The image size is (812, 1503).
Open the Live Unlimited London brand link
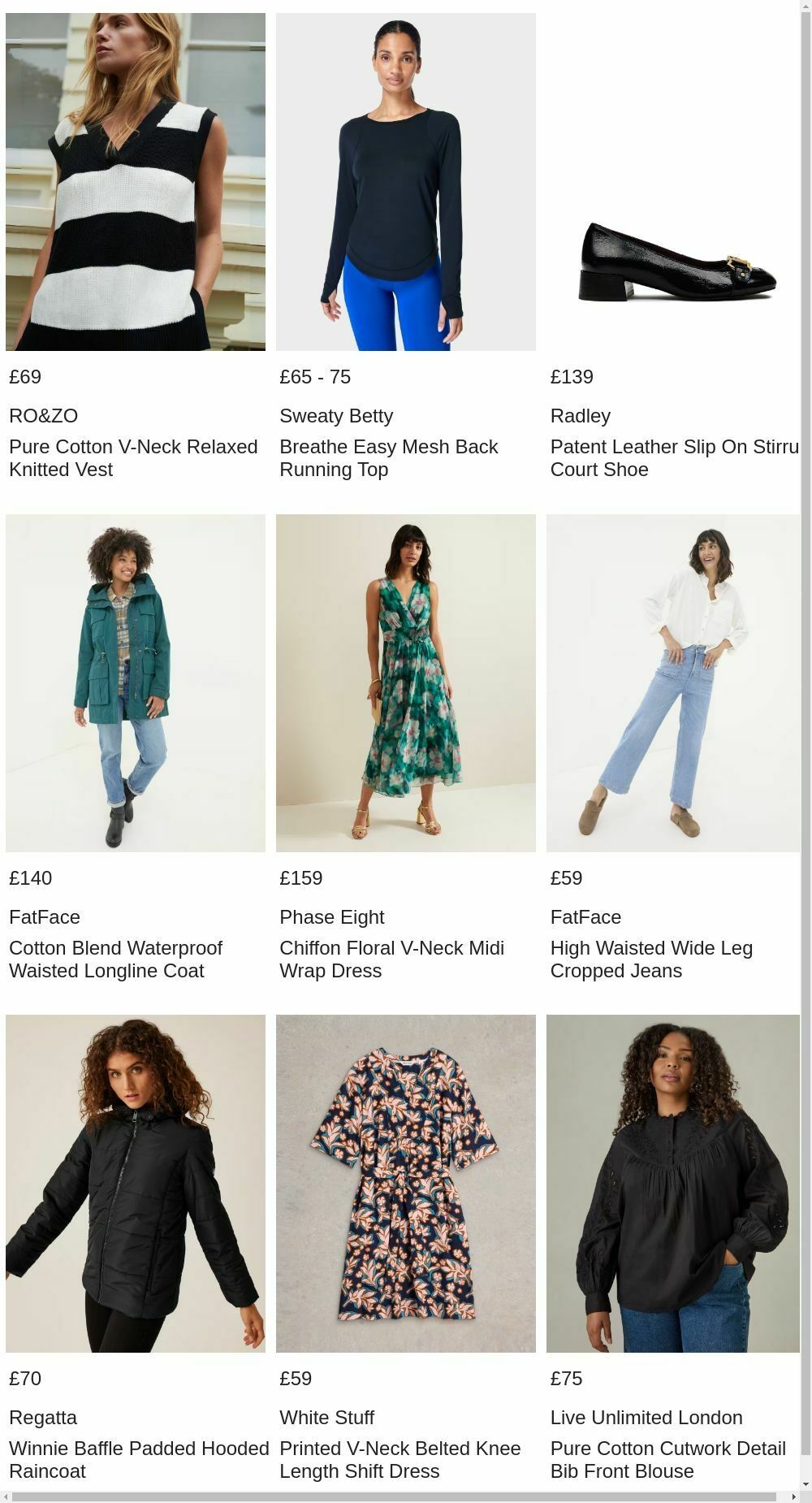(x=646, y=1417)
